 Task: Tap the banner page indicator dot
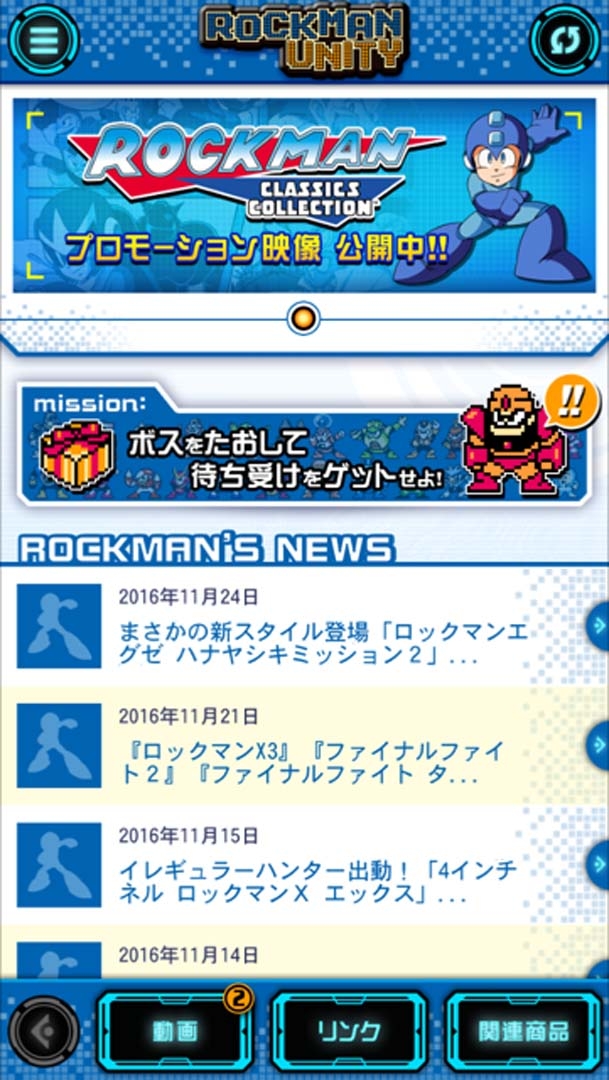pyautogui.click(x=303, y=318)
